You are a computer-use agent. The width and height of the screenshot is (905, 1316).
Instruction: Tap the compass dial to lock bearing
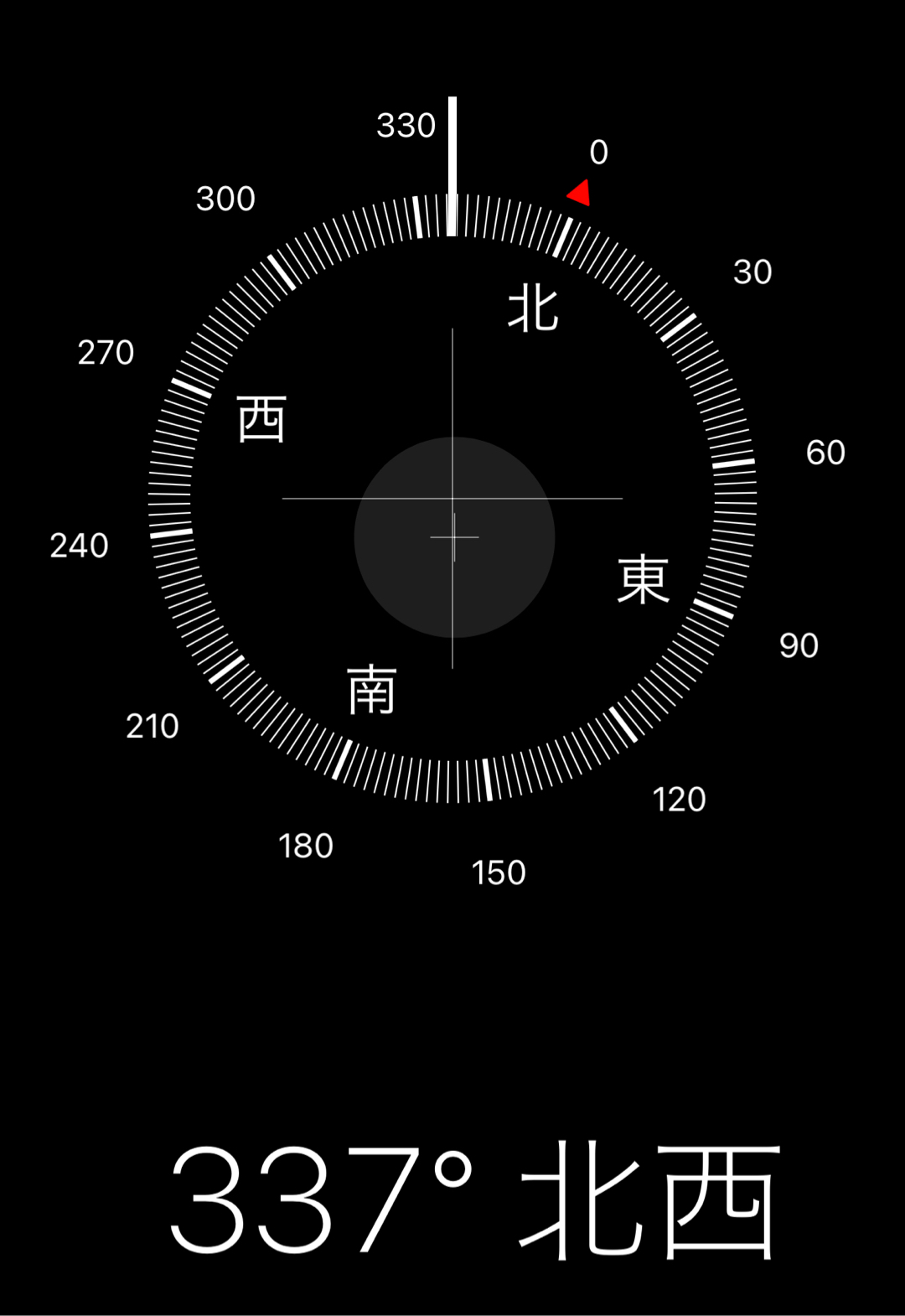point(452,498)
